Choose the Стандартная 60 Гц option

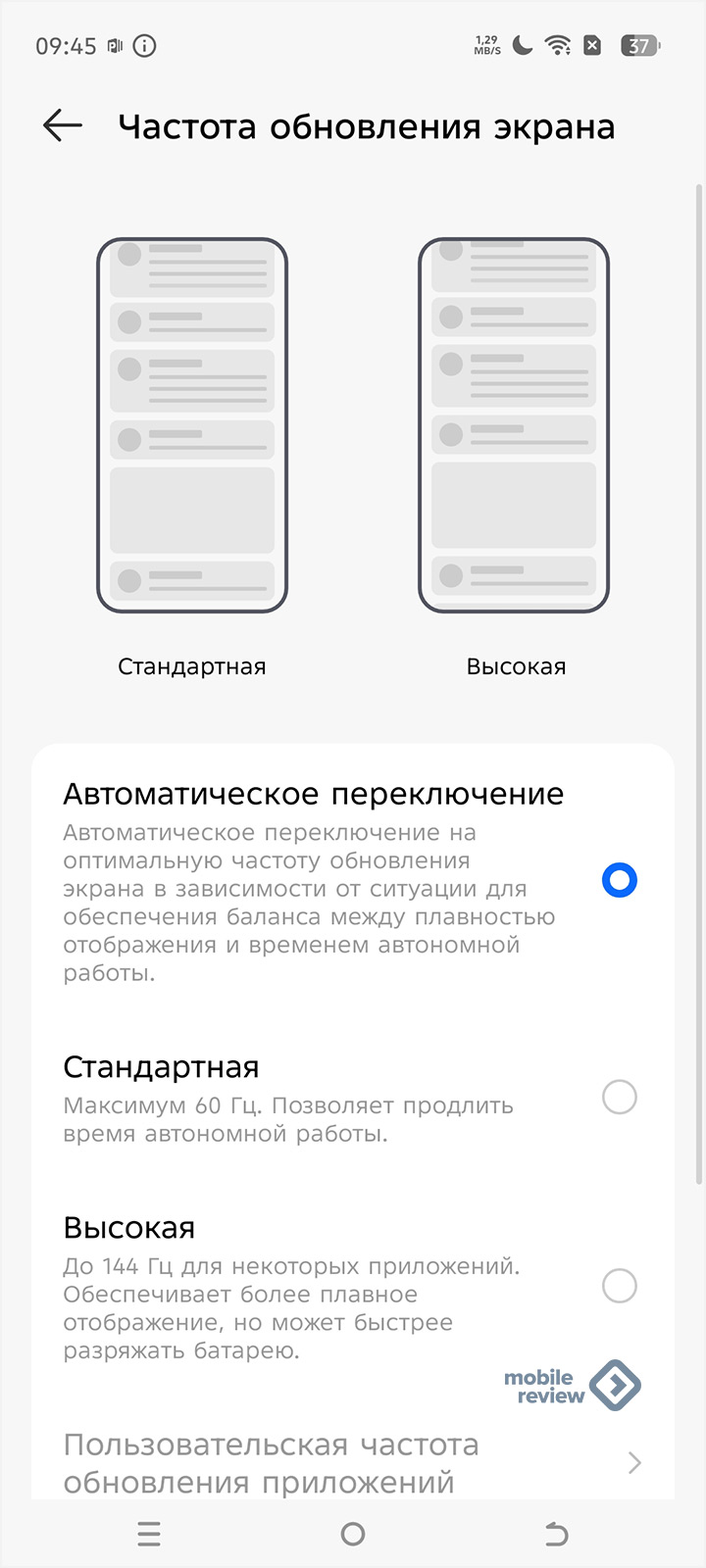619,1097
